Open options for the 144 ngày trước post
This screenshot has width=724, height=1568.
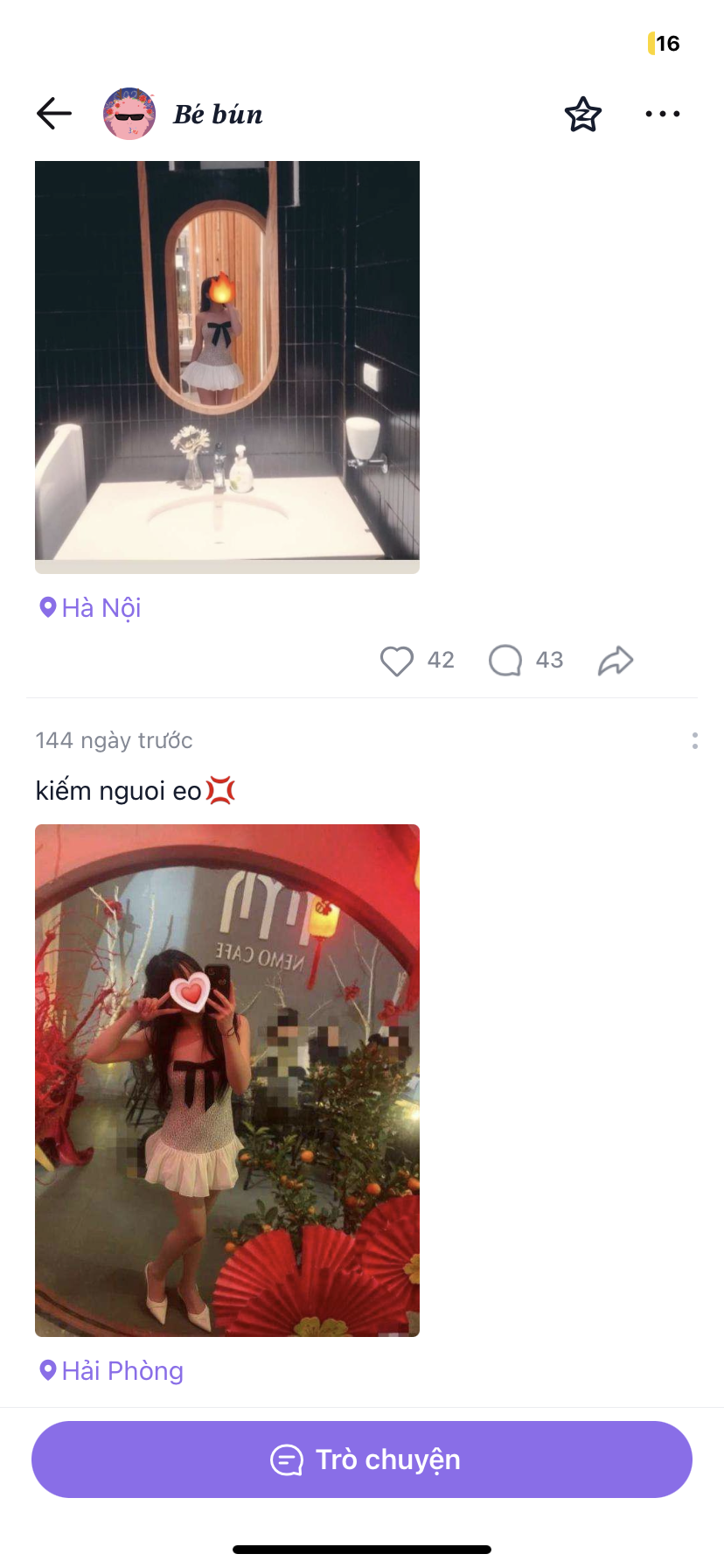pyautogui.click(x=694, y=741)
